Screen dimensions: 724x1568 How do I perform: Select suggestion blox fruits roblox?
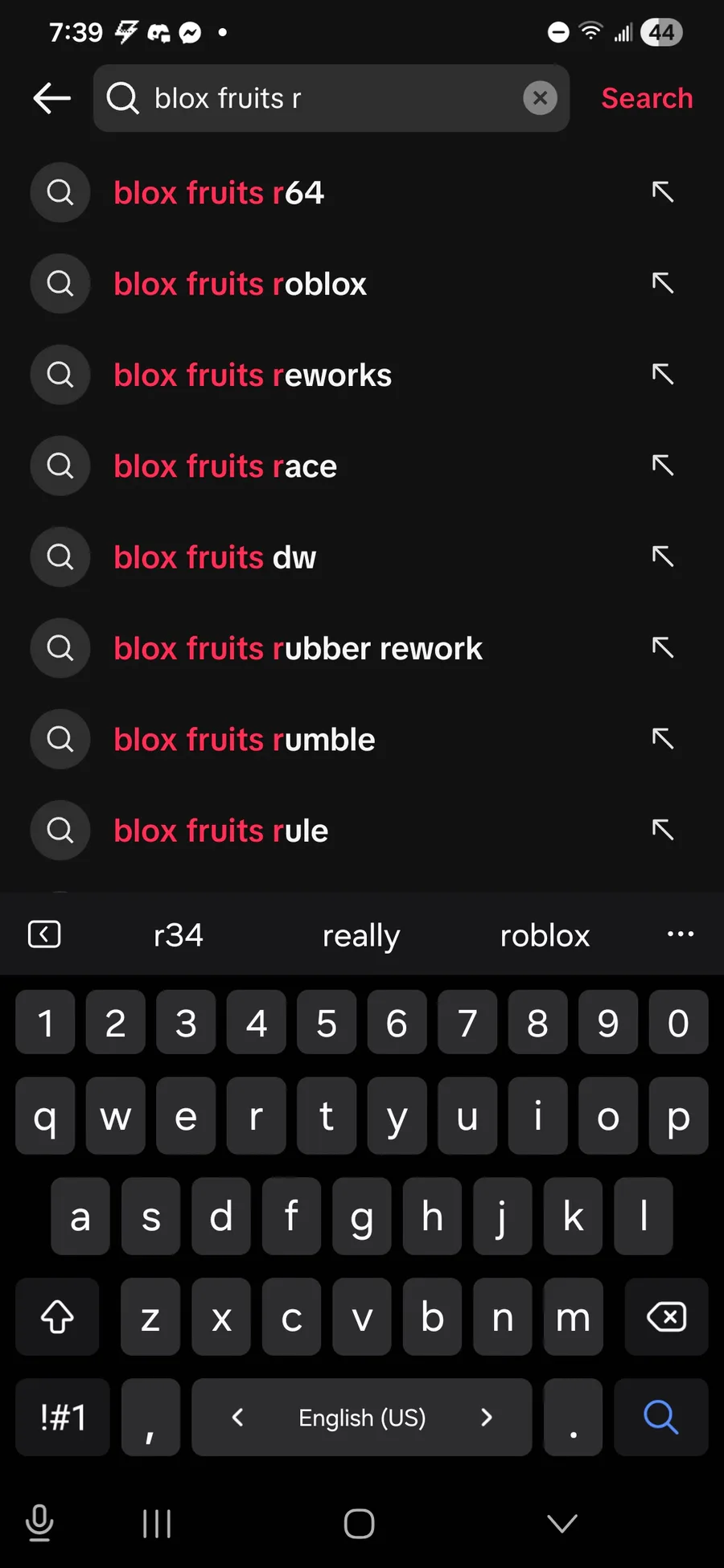(x=362, y=284)
